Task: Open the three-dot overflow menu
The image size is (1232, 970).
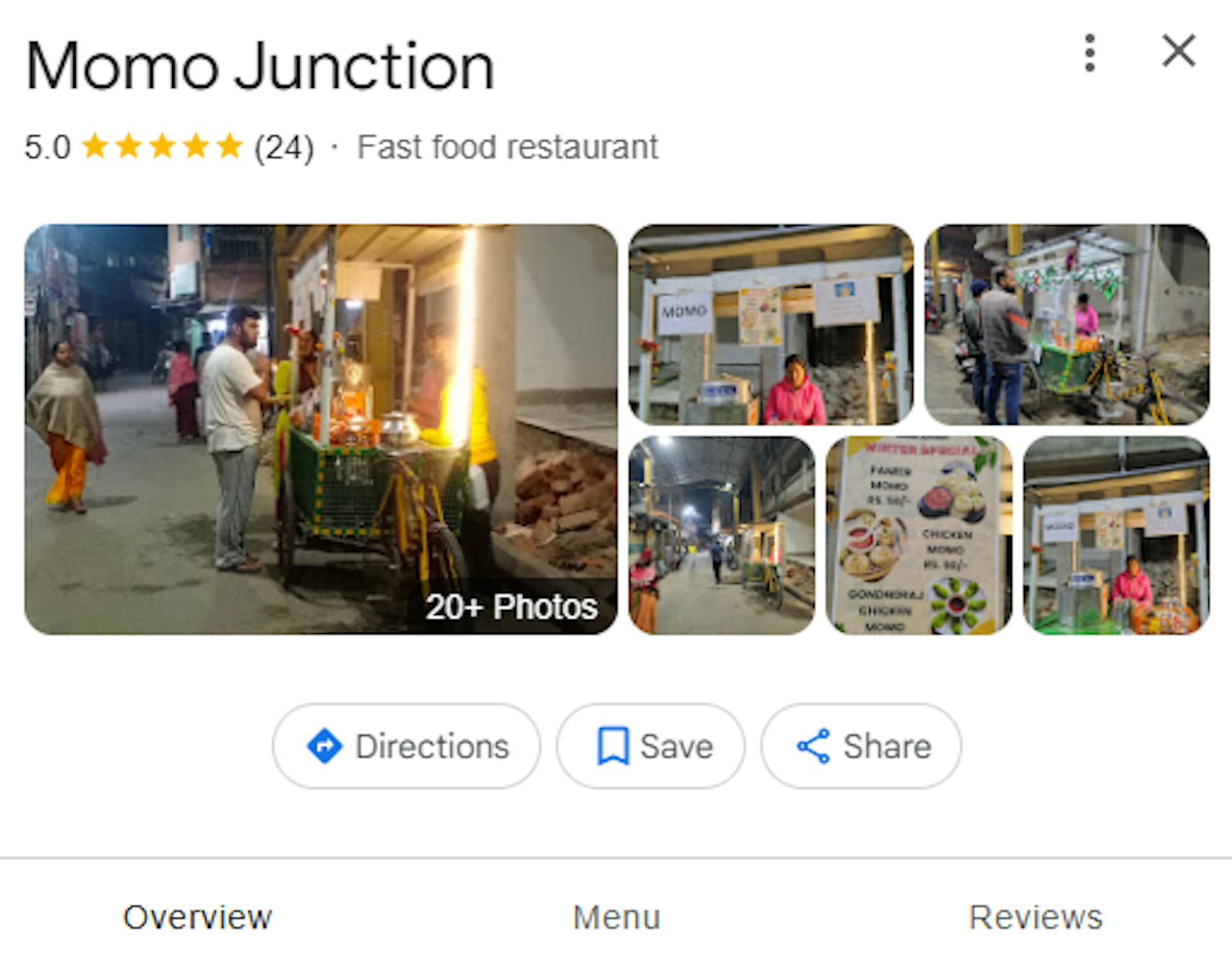Action: (1089, 53)
